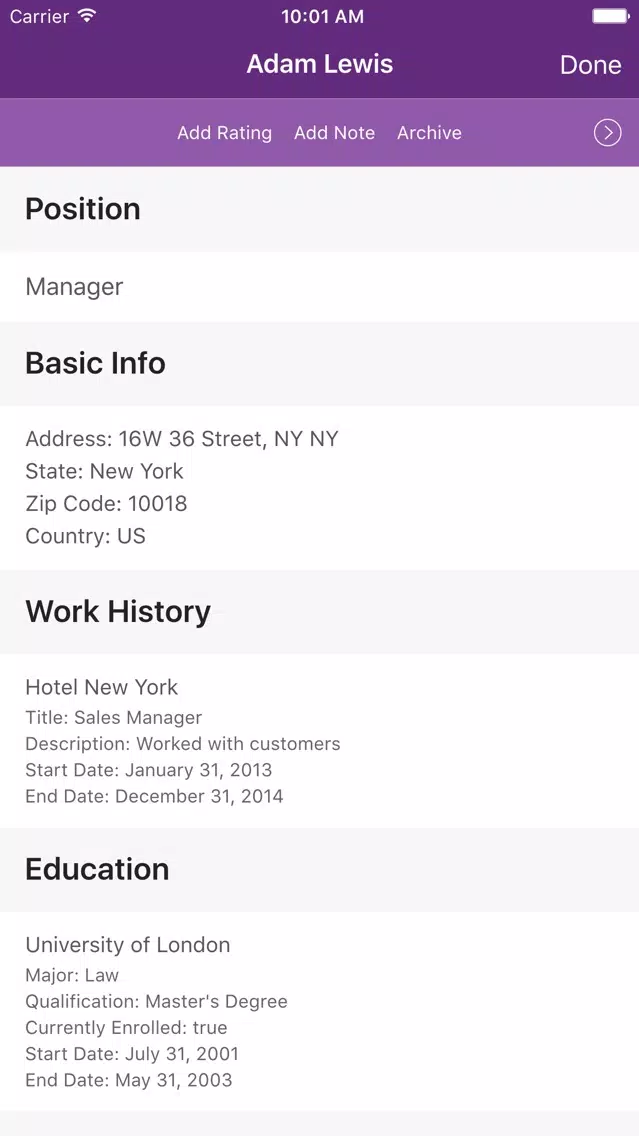Select Add Note in the action bar
This screenshot has width=639, height=1136.
[x=335, y=133]
